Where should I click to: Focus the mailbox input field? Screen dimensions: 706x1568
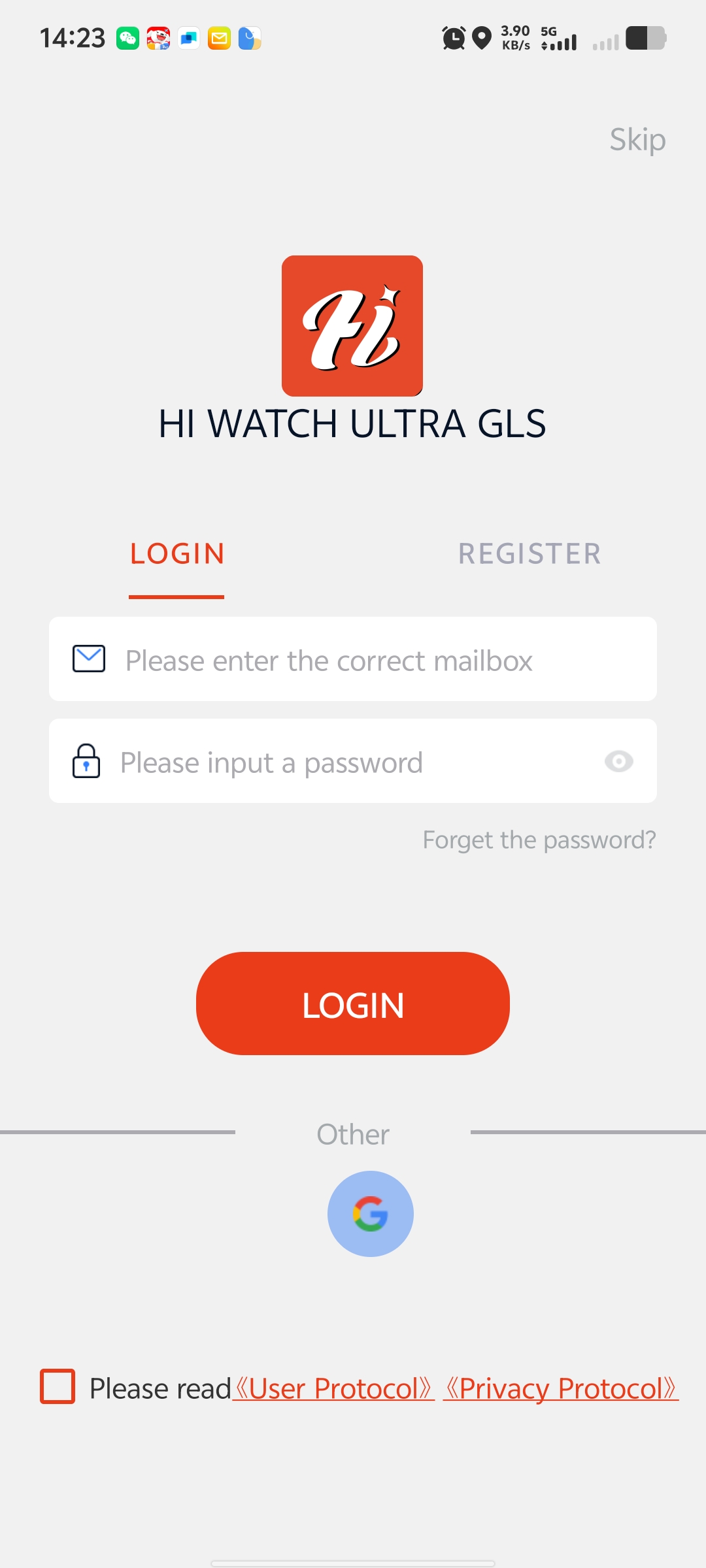point(366,660)
